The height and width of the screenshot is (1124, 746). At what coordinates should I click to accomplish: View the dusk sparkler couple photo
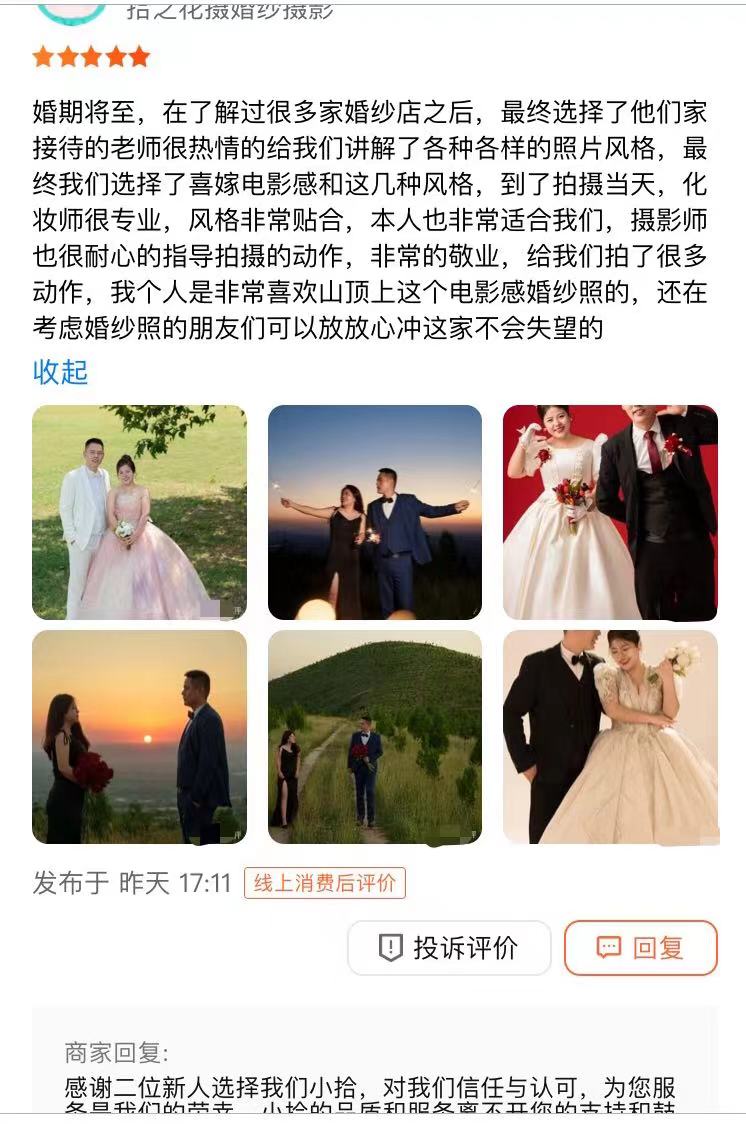tap(375, 512)
